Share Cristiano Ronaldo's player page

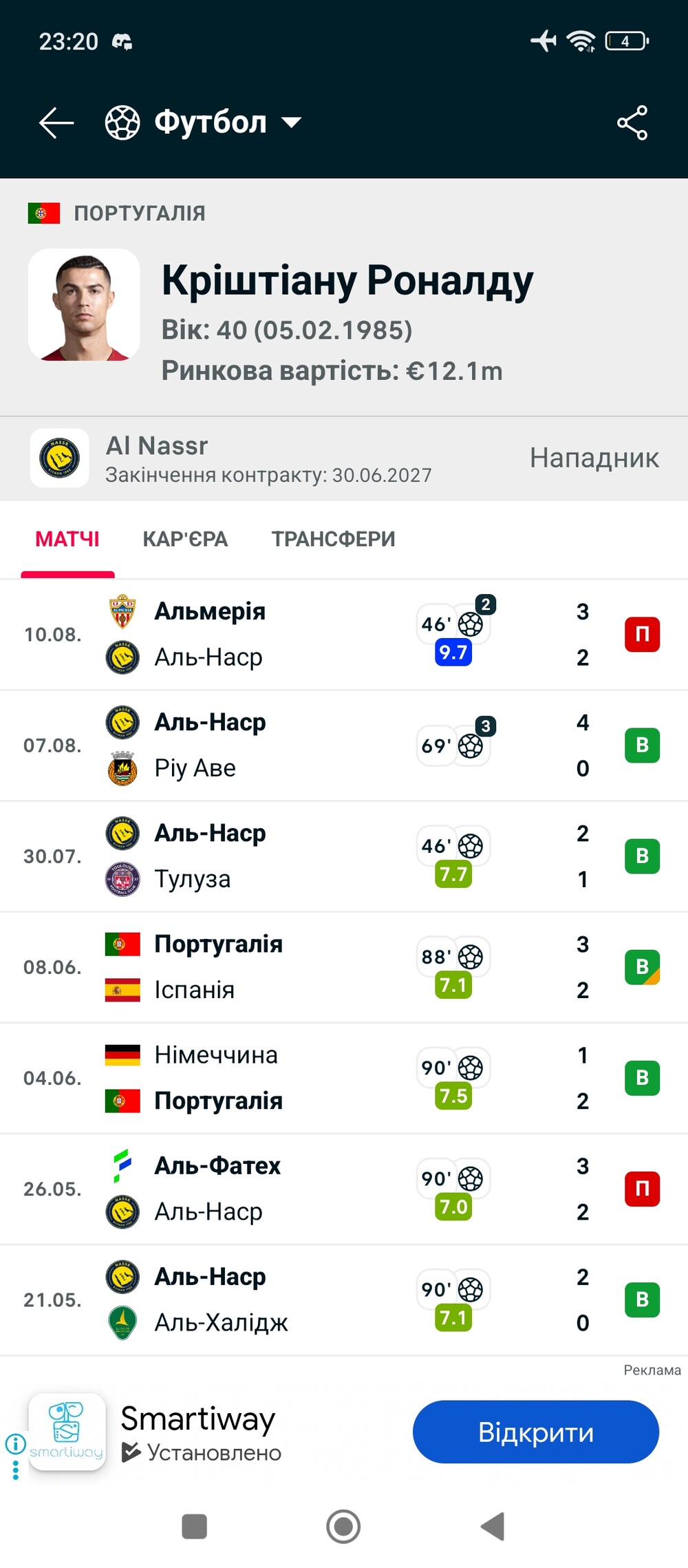632,123
